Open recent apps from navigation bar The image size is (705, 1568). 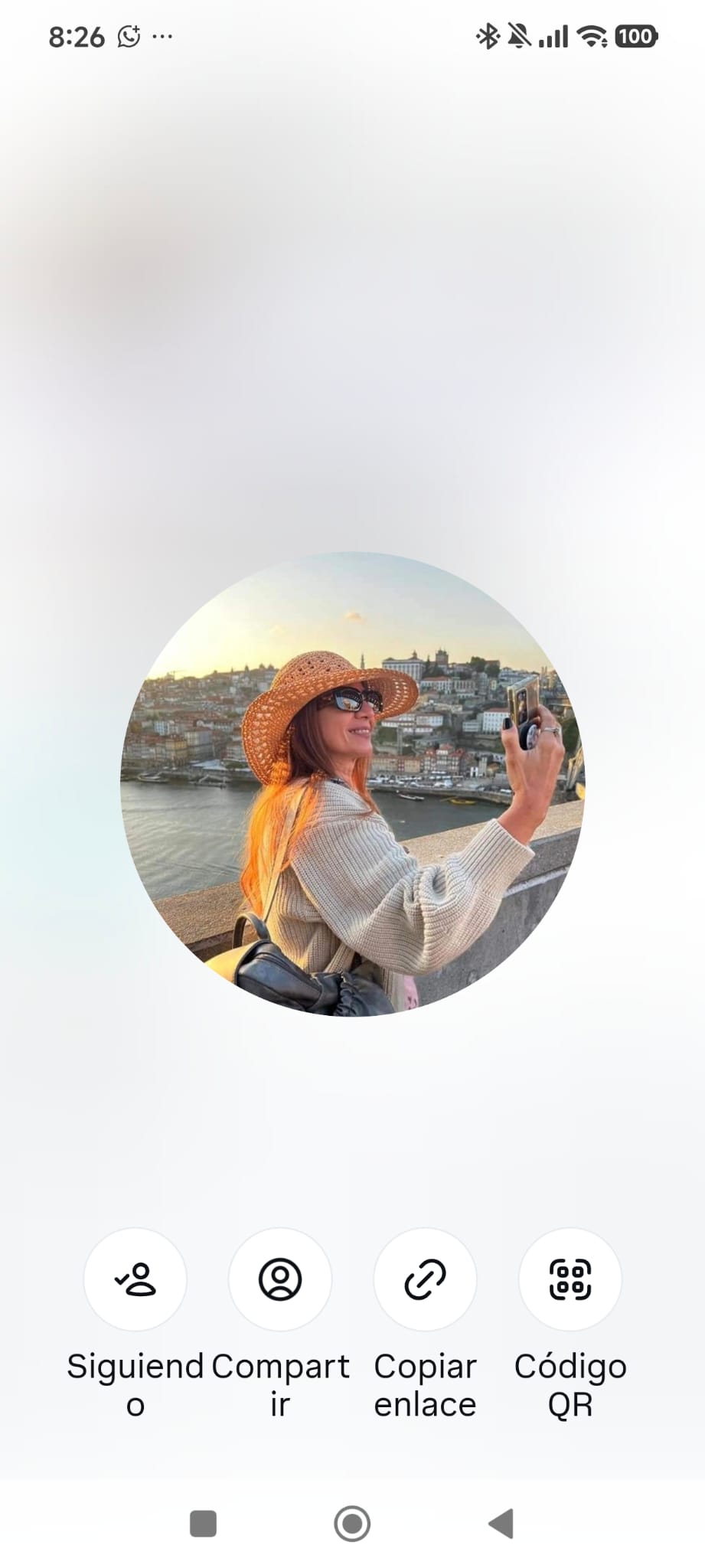coord(203,1524)
